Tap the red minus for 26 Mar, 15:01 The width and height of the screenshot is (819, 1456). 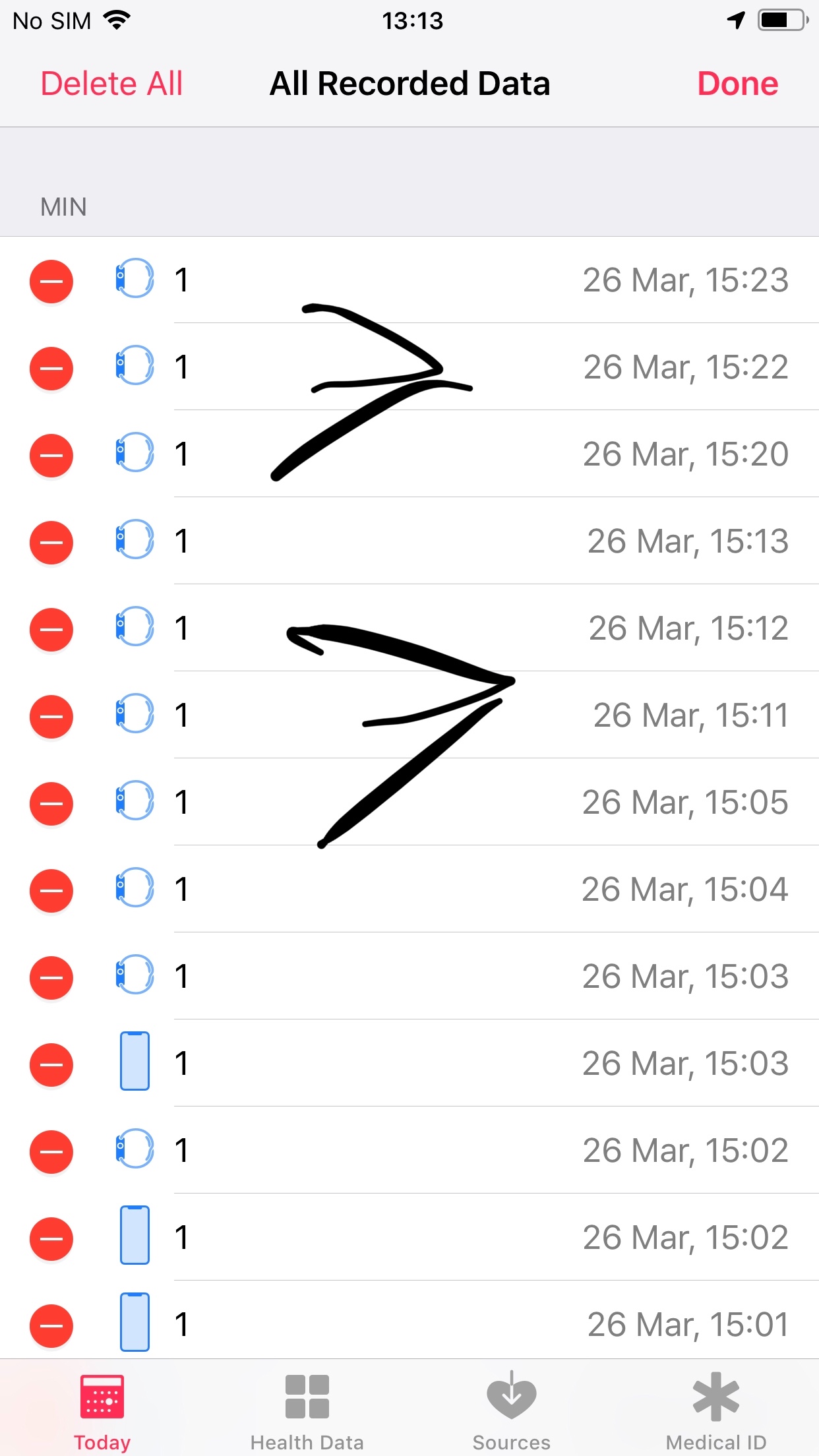tap(51, 1325)
